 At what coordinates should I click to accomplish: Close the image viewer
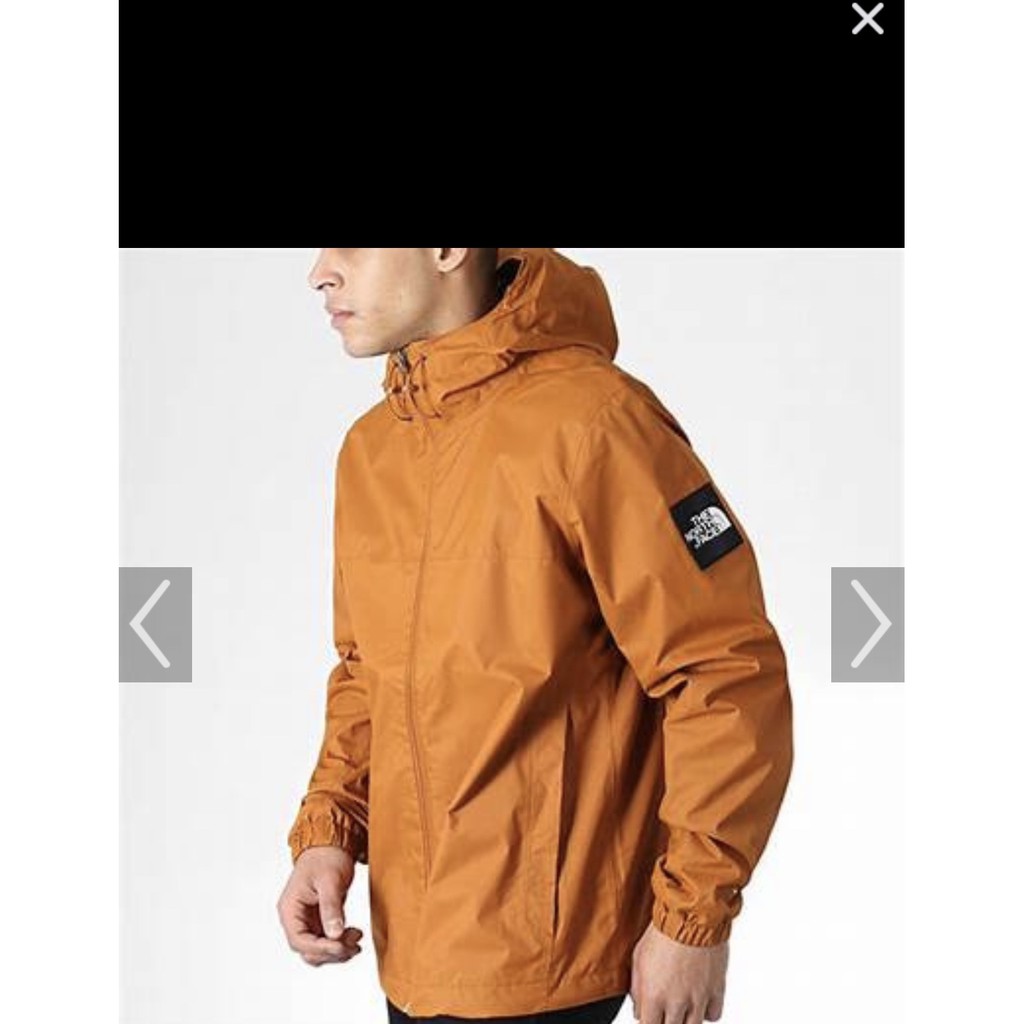coord(867,18)
